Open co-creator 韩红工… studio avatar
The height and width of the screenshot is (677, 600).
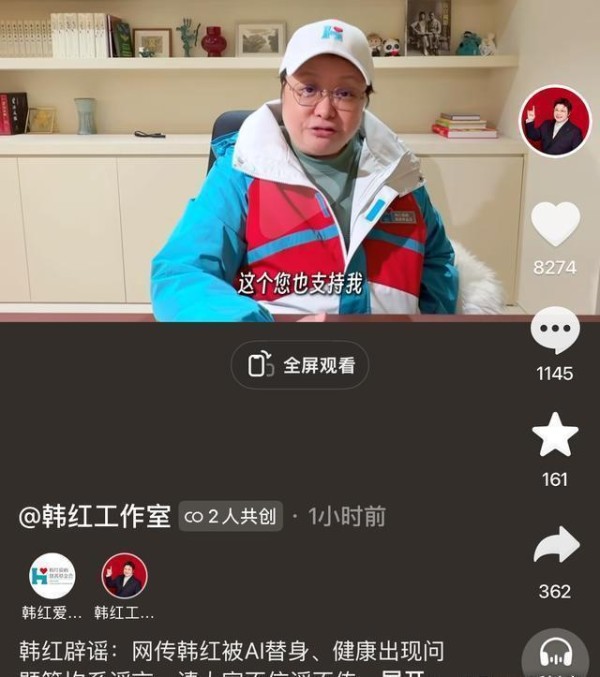(x=125, y=576)
